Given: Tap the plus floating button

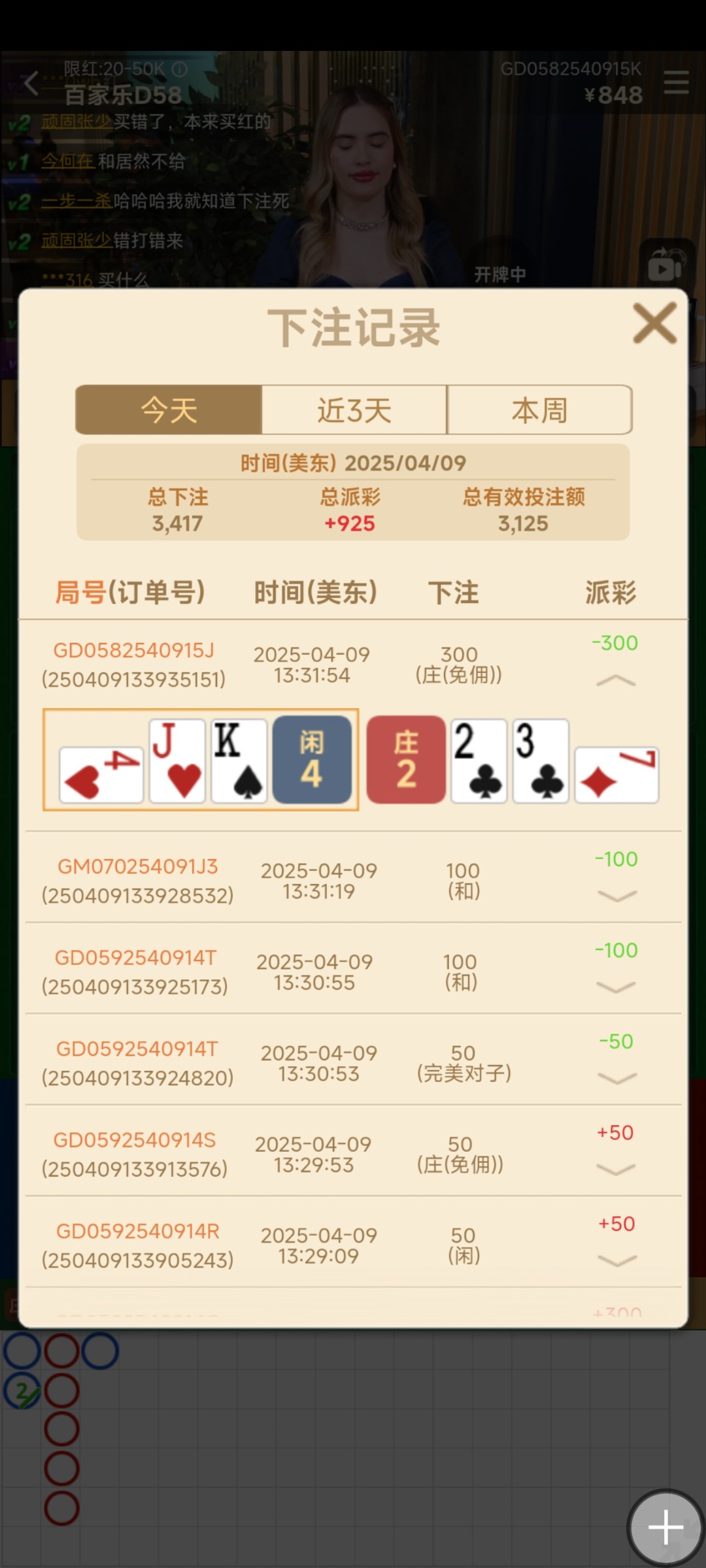Looking at the screenshot, I should click(x=665, y=1527).
